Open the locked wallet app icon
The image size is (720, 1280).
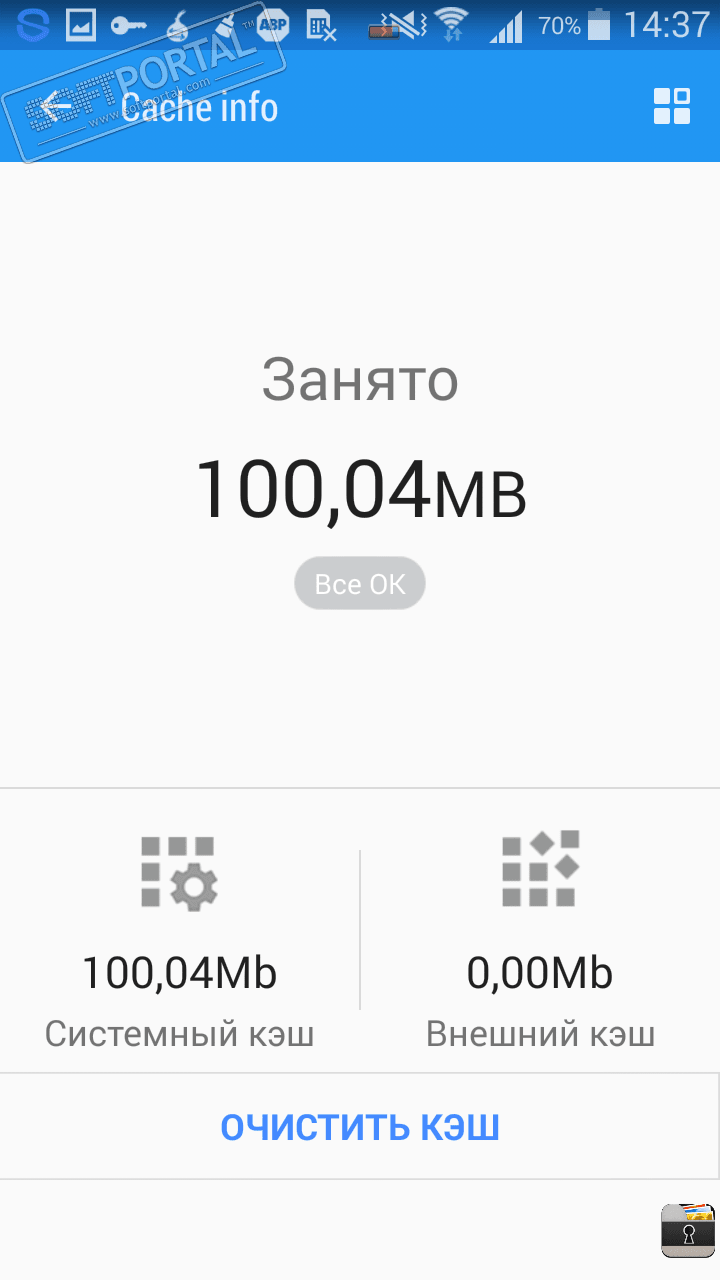pos(688,1229)
